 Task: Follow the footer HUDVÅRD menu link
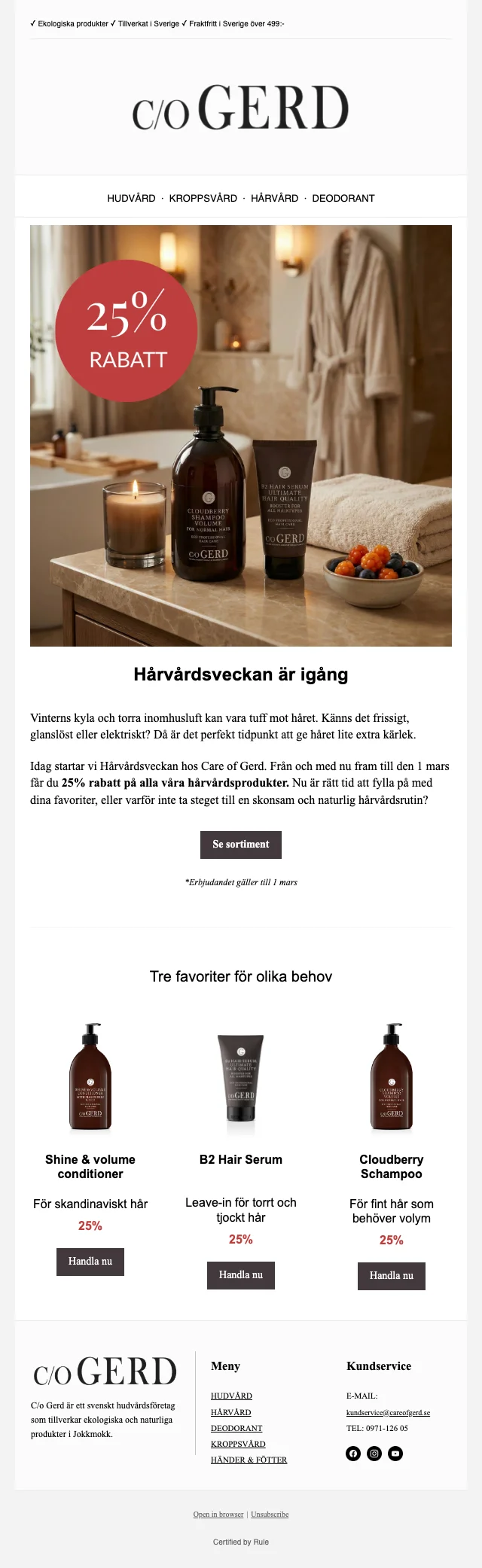tap(231, 1396)
